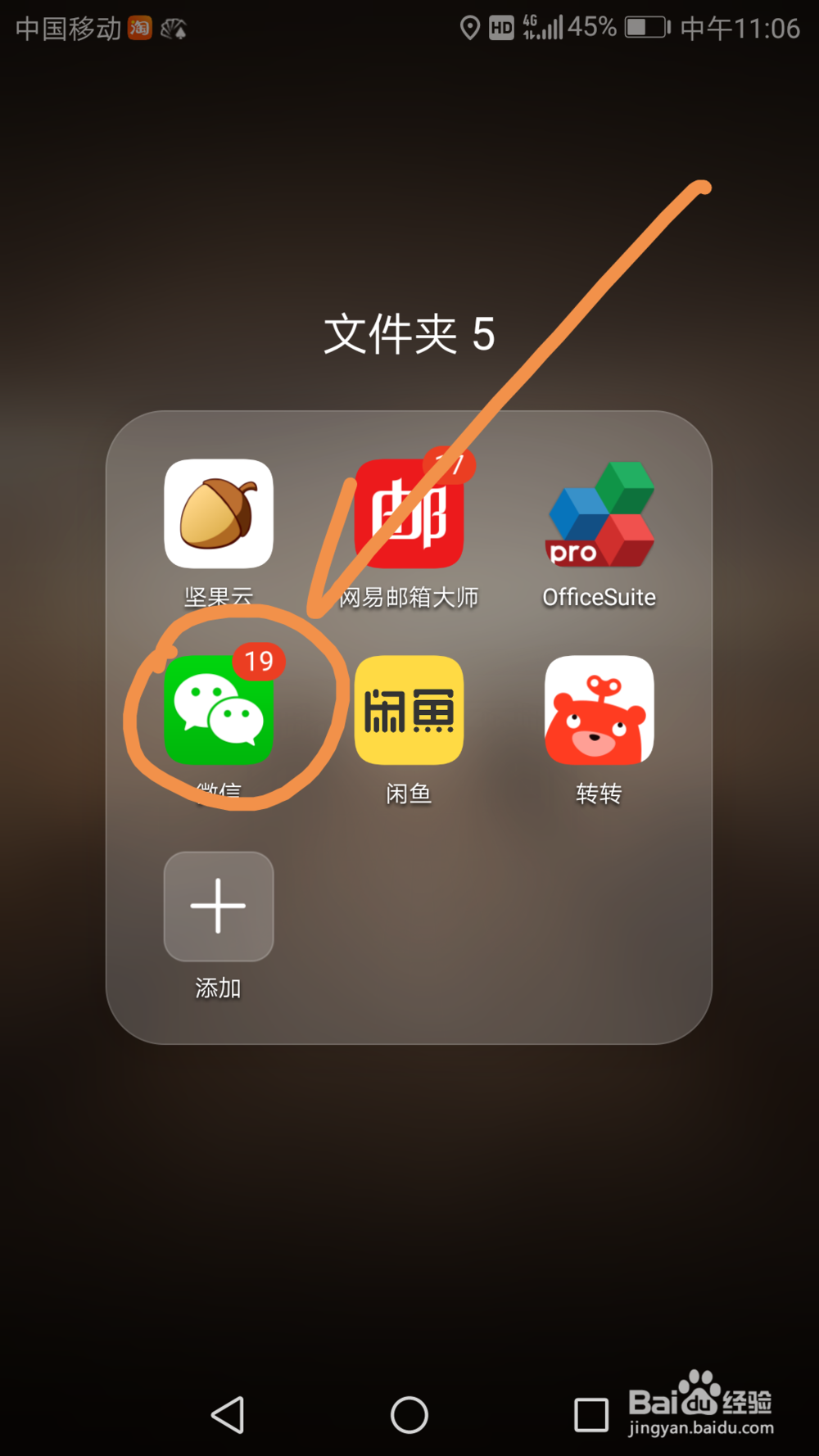
Task: Tap the 添加 (Add) plus tile
Action: coord(218,906)
